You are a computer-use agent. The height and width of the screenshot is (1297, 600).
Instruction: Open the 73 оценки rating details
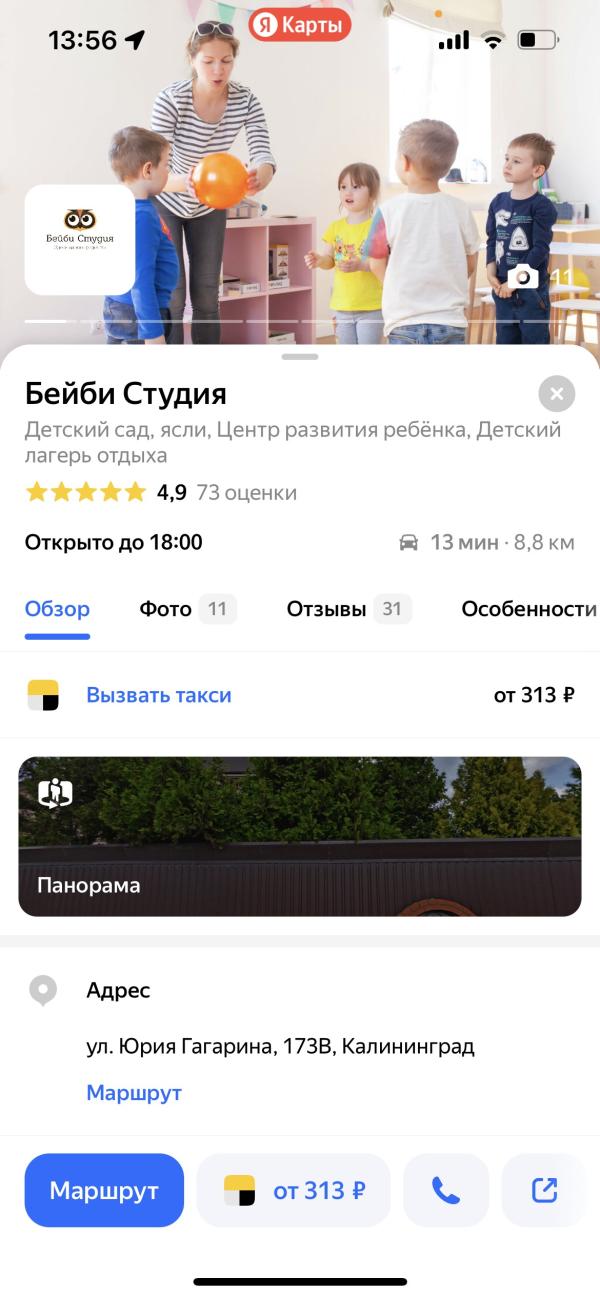[246, 492]
